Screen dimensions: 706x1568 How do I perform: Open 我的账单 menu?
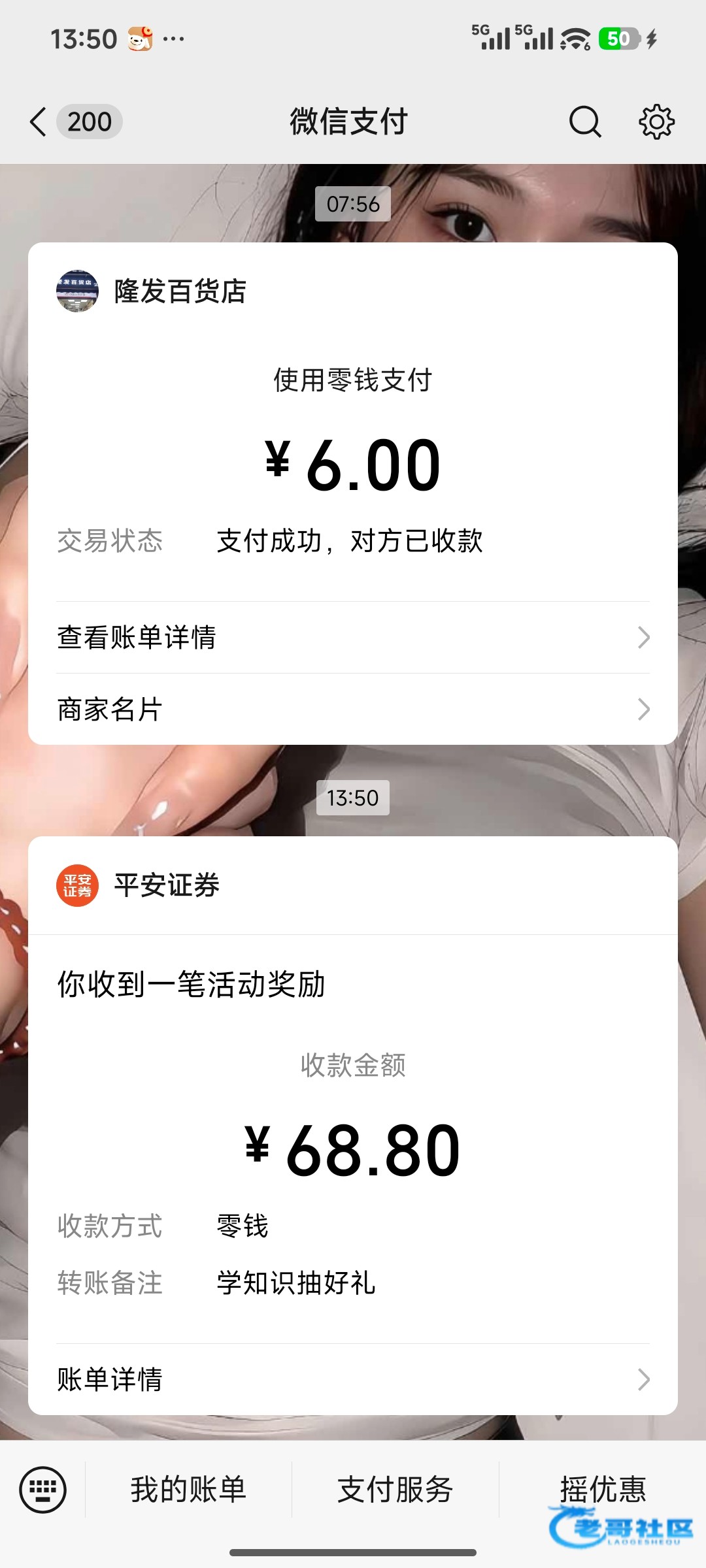tap(188, 1490)
